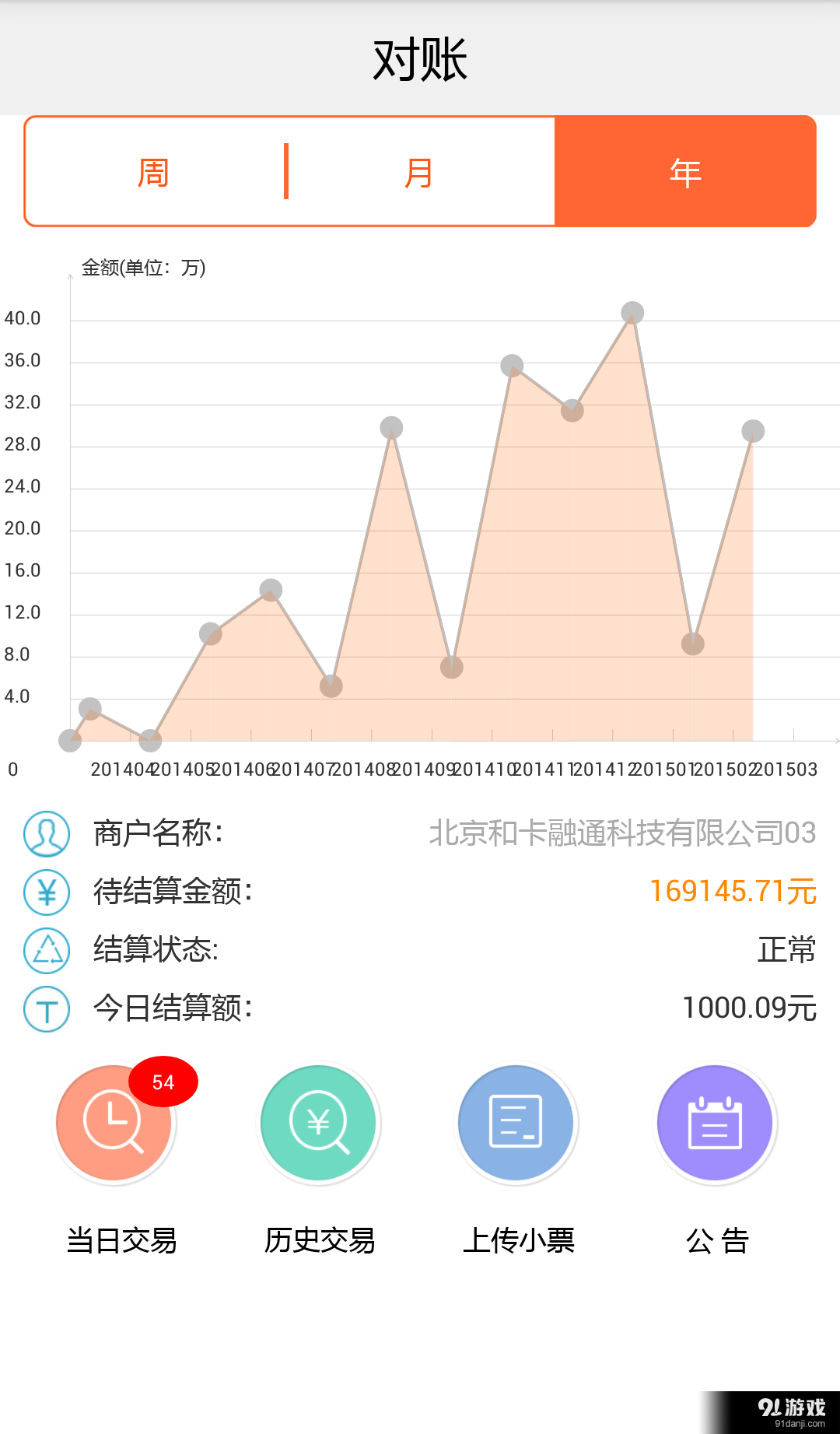Tap the ¥ currency icon beside 待结算金额

click(47, 893)
